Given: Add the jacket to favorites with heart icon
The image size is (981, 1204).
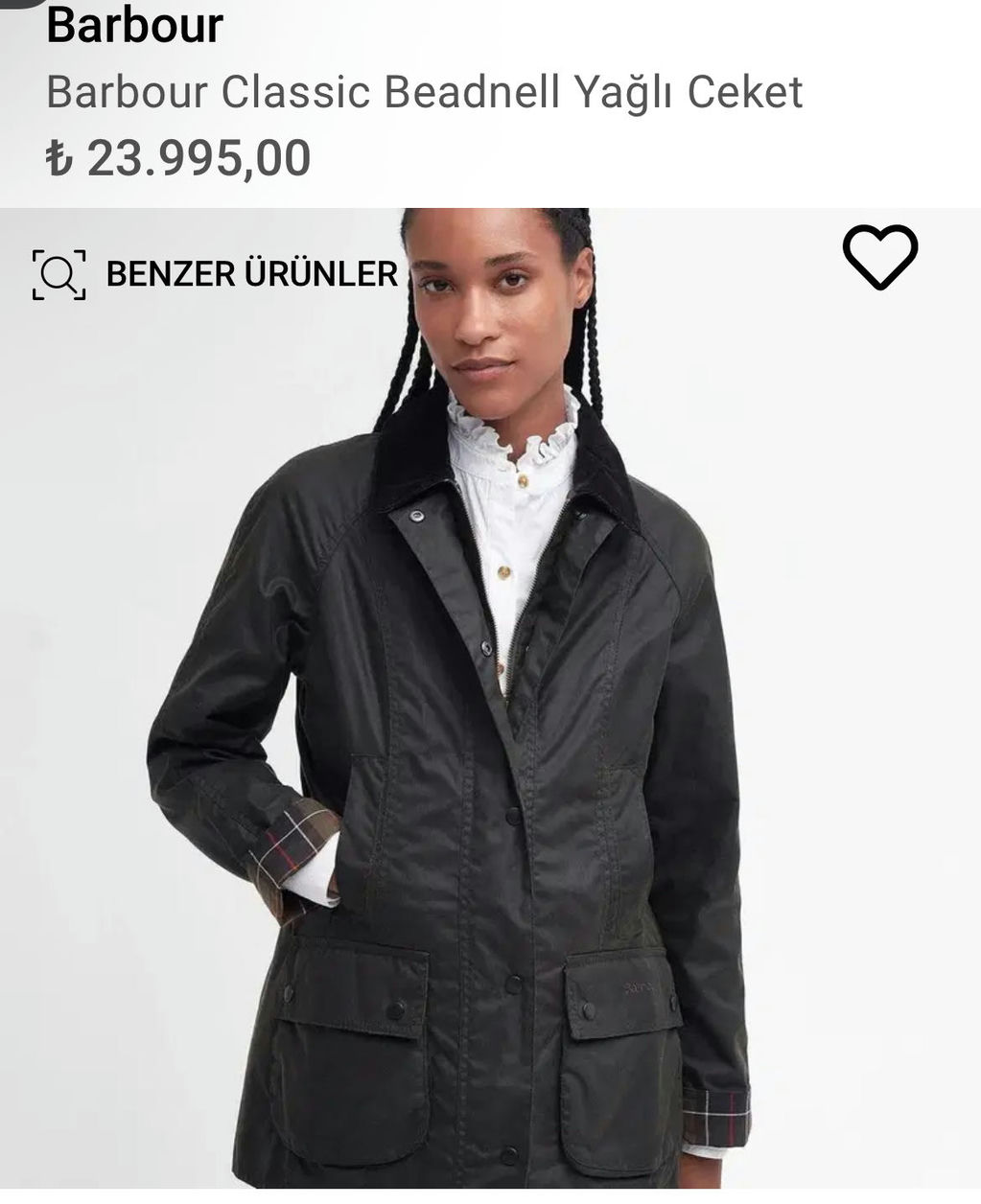Looking at the screenshot, I should 879,257.
